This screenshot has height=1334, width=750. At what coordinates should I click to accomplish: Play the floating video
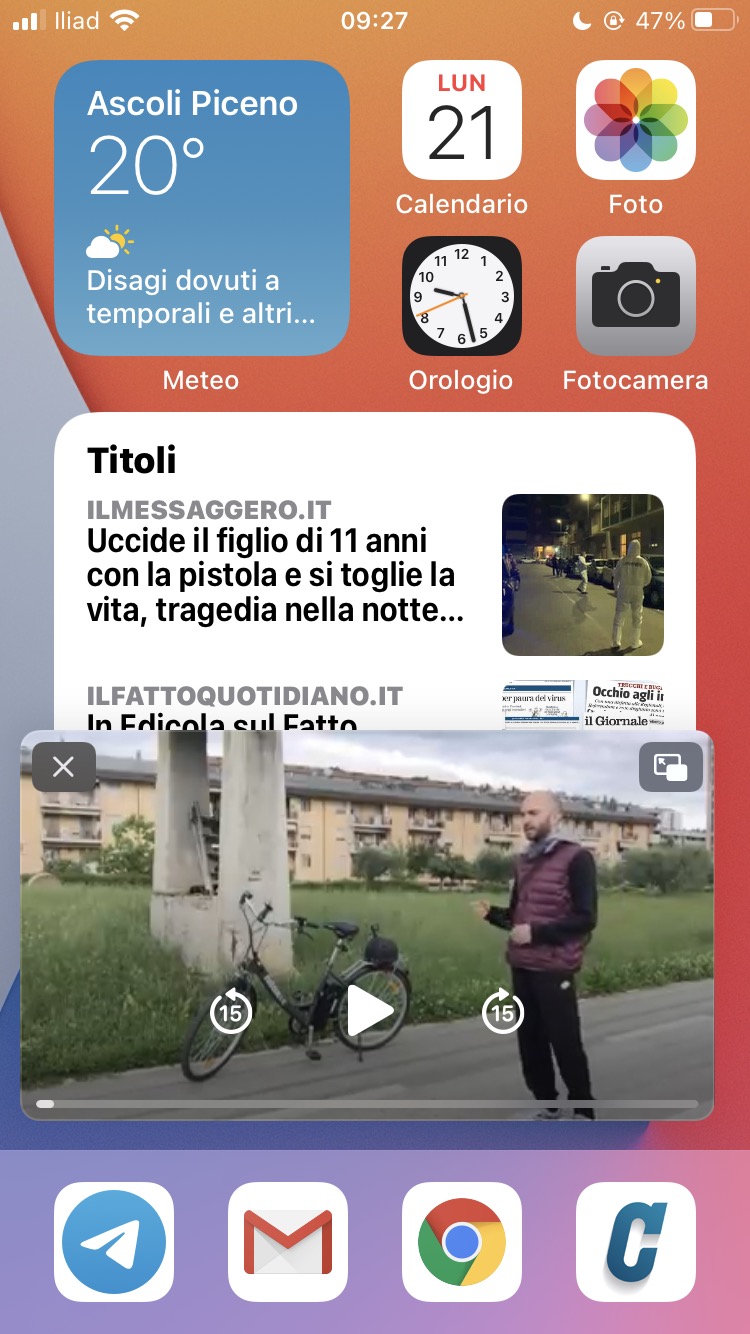(x=369, y=1012)
